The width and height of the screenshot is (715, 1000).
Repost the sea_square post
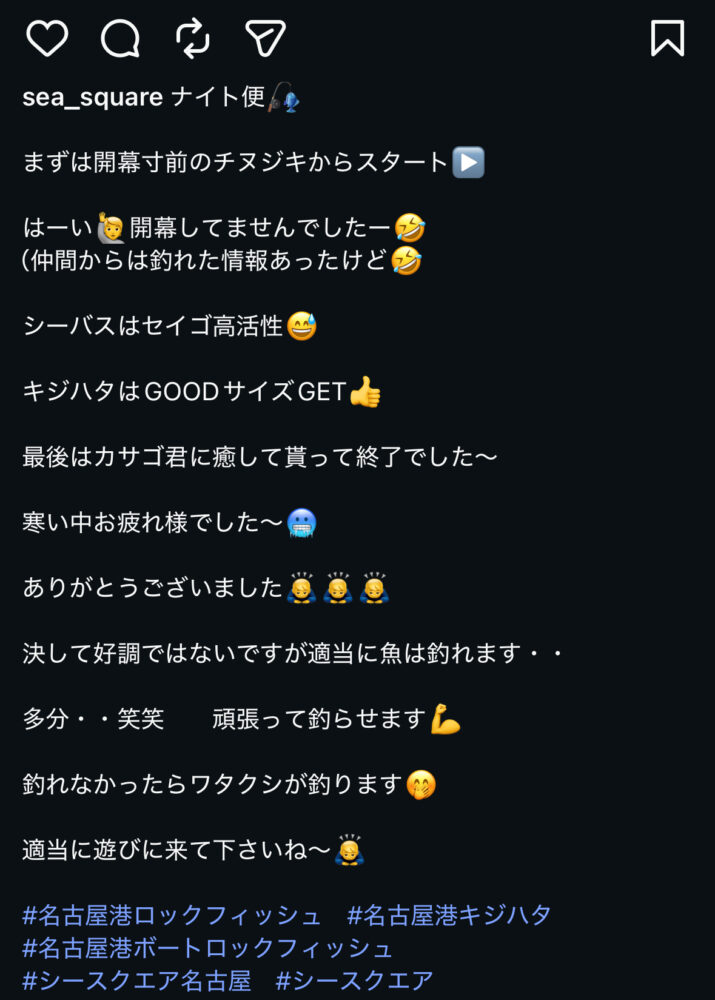pos(193,38)
